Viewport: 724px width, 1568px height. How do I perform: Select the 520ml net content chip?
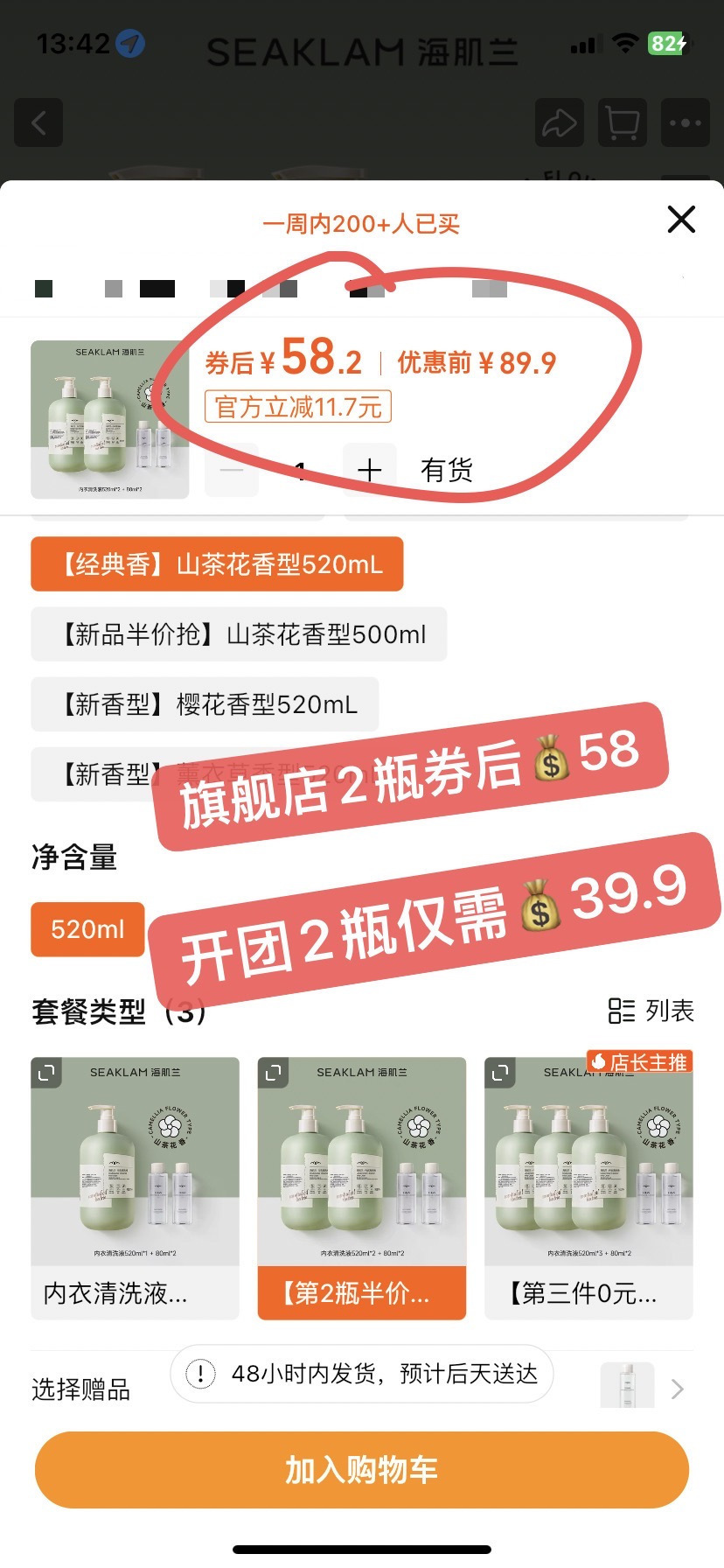pyautogui.click(x=87, y=929)
